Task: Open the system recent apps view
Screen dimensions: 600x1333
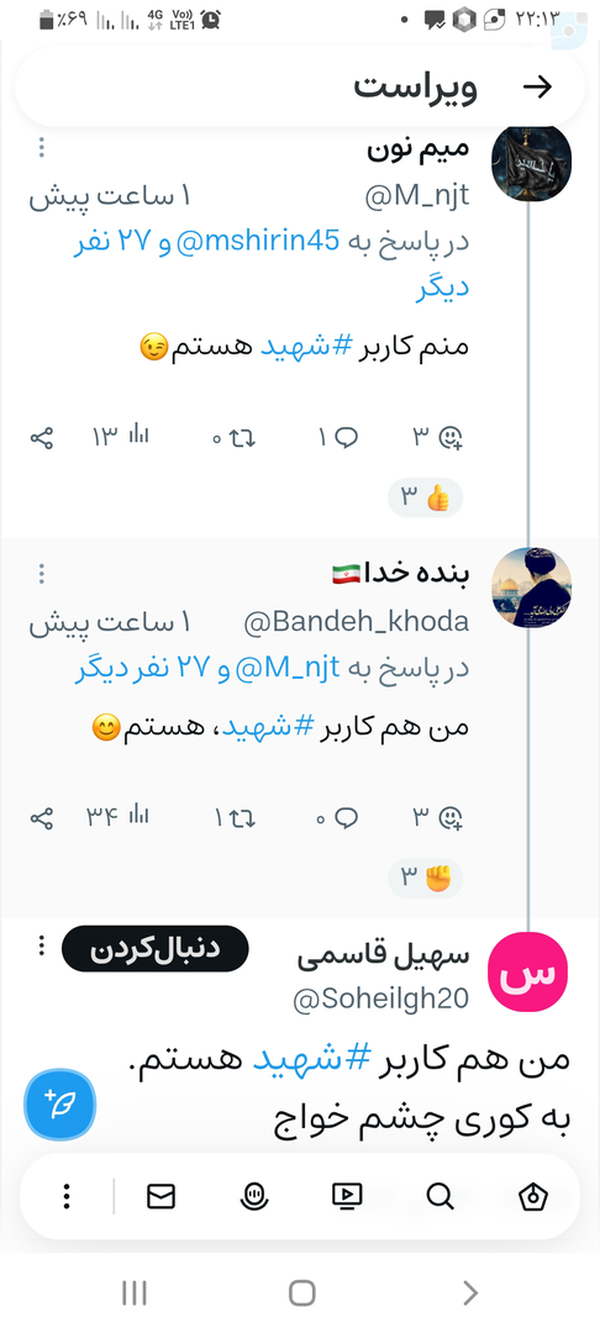Action: pyautogui.click(x=134, y=1293)
